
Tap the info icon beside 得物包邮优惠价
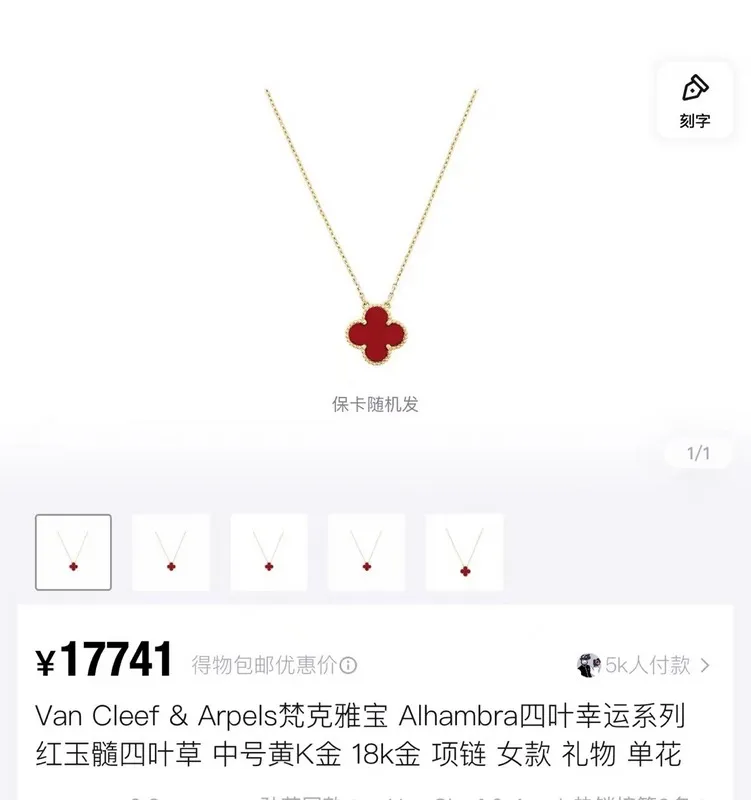point(348,665)
